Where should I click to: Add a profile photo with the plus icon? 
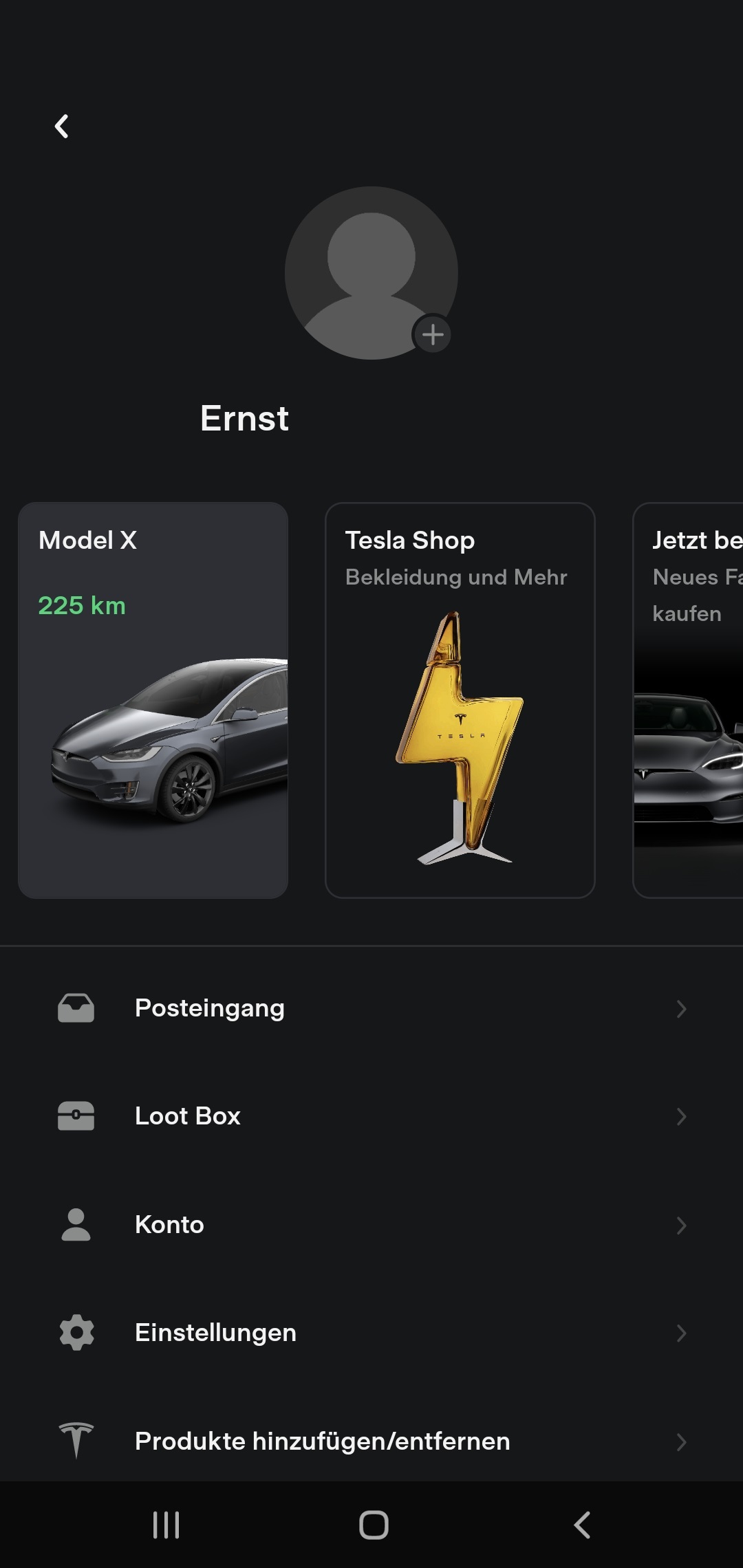coord(432,335)
